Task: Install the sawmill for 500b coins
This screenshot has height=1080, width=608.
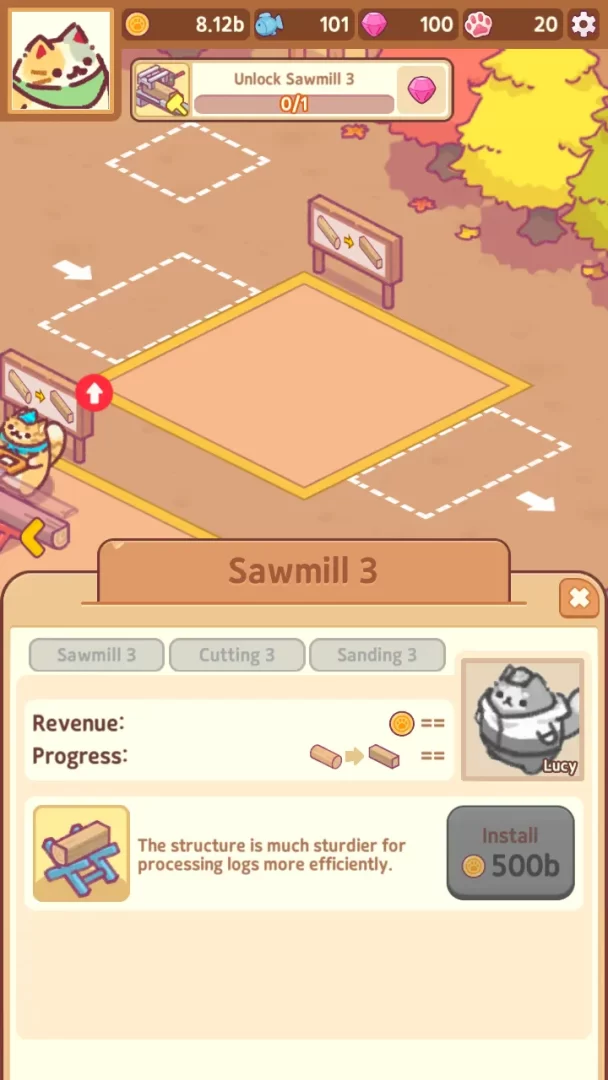Action: coord(510,853)
